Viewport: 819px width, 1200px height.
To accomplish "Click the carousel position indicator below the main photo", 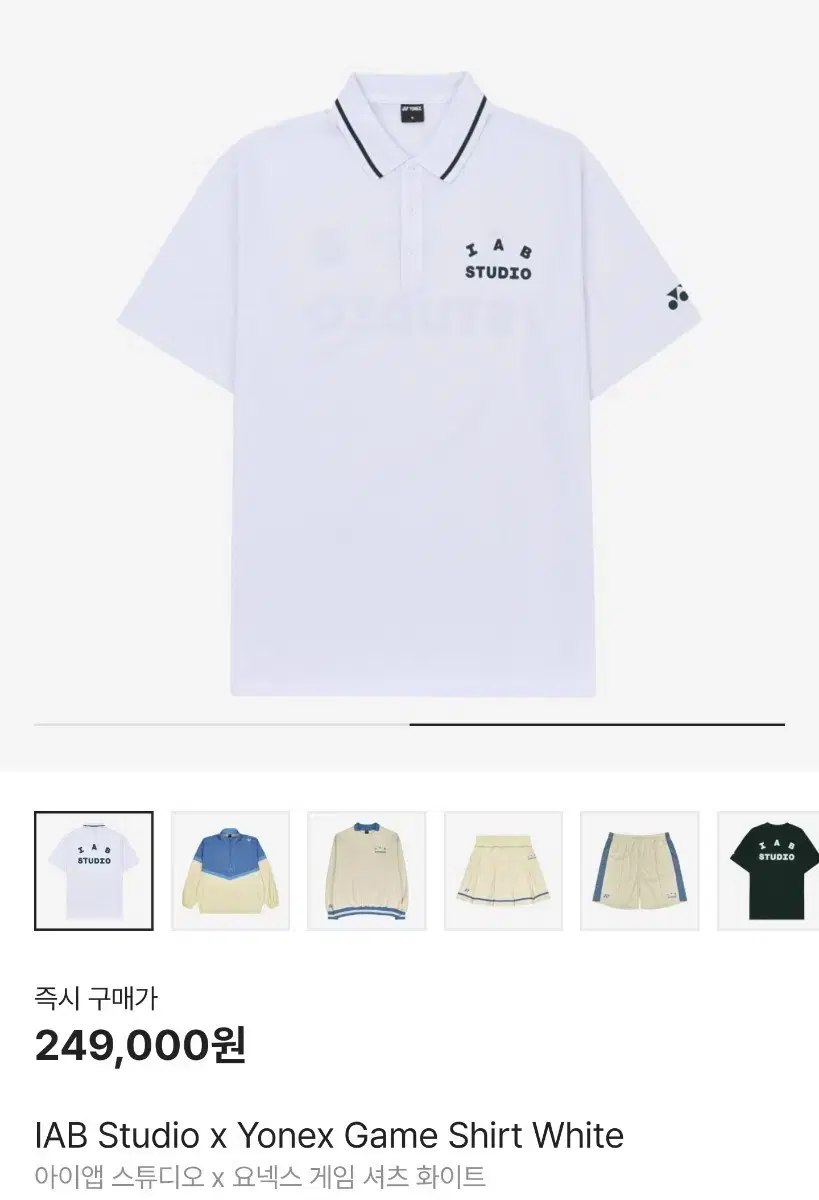I will pos(596,720).
